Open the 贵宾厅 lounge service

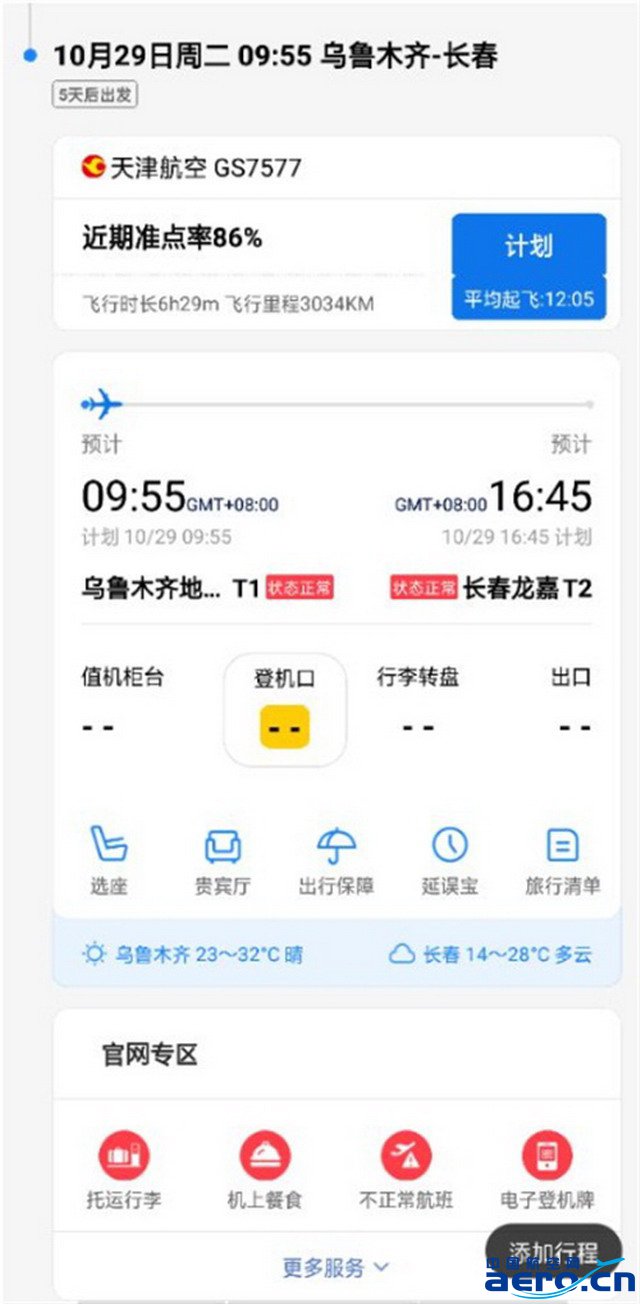[x=222, y=859]
